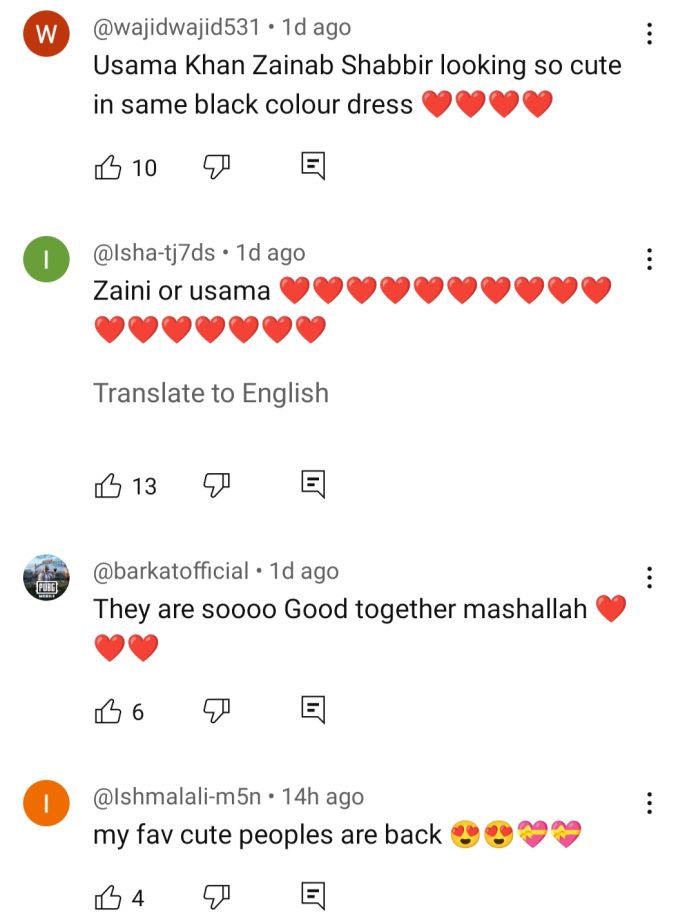This screenshot has height=919, width=696.
Task: Open @wajidwajid531's channel from the W avatar
Action: (x=46, y=37)
